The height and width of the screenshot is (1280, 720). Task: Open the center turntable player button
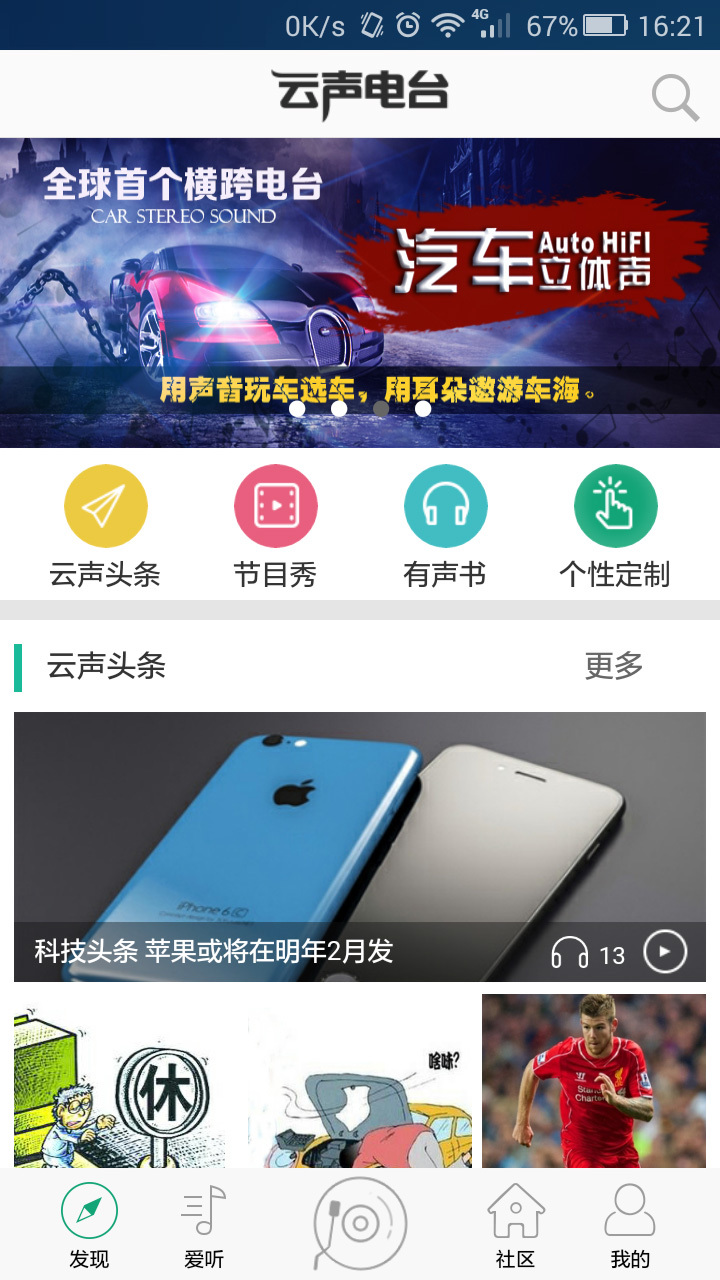pos(360,1222)
